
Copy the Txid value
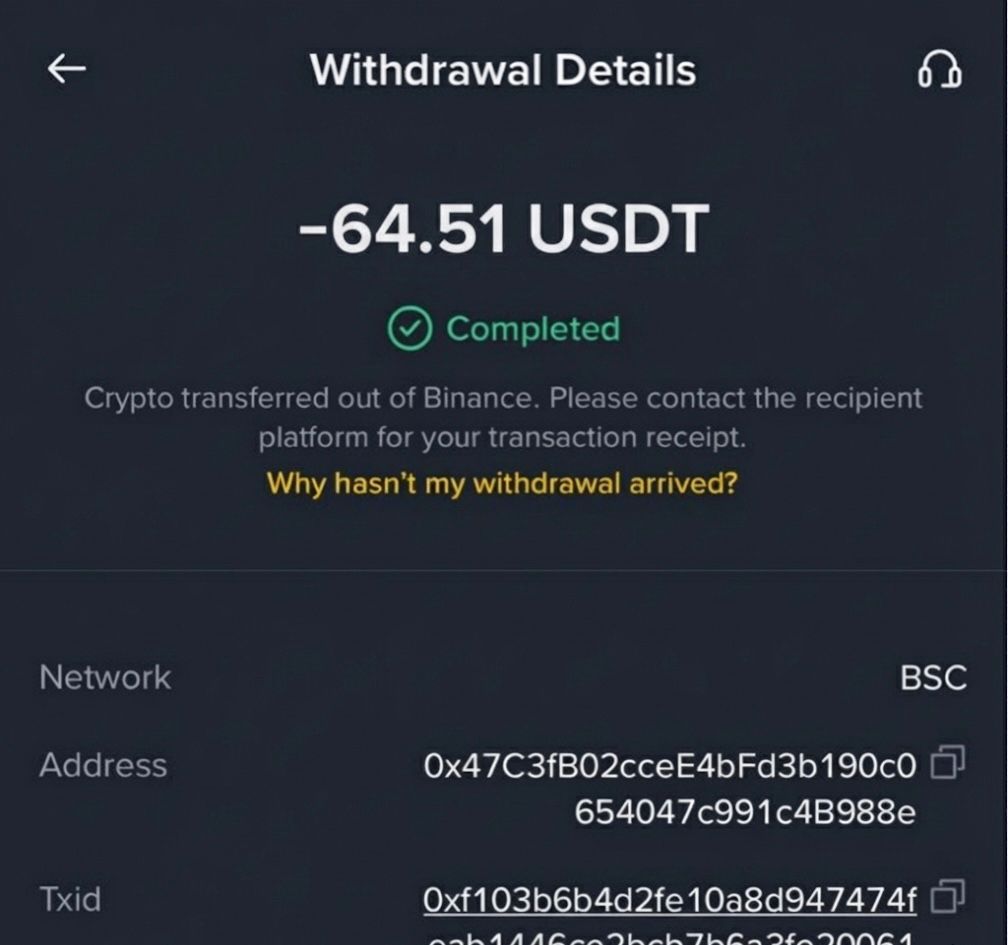pyautogui.click(x=946, y=897)
